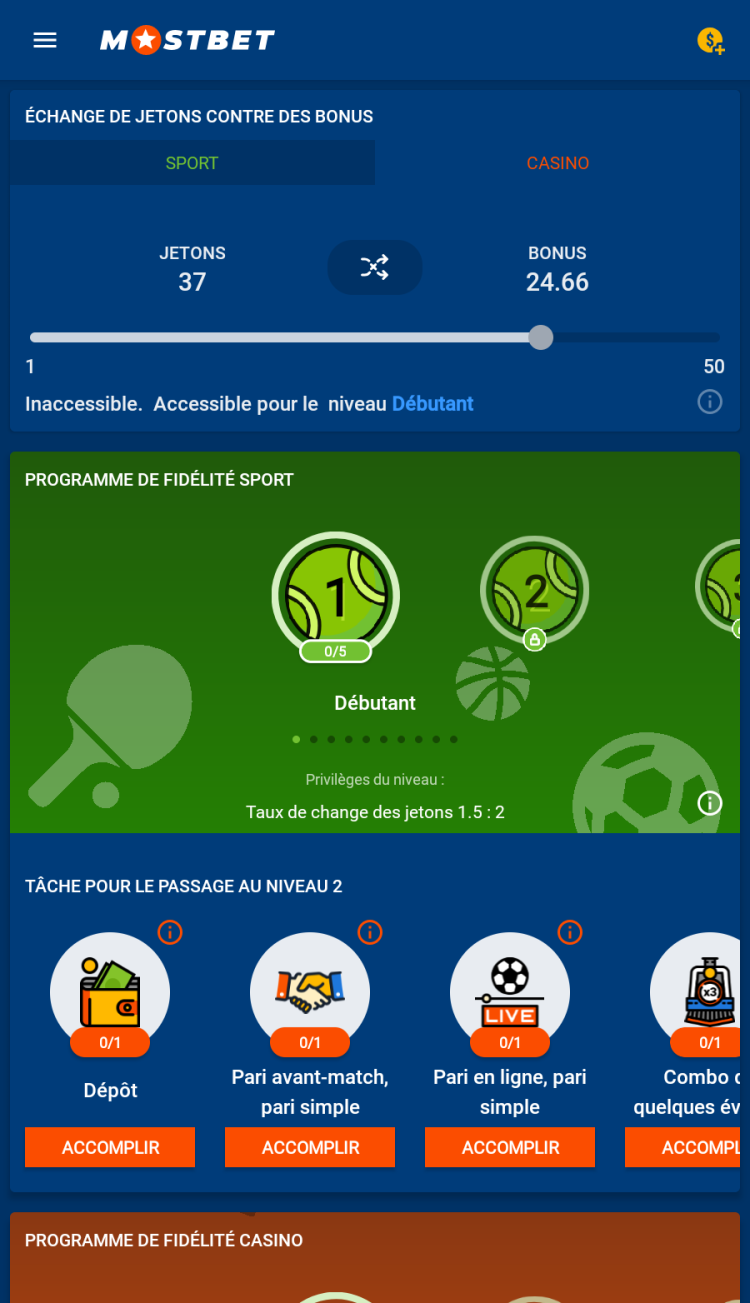750x1303 pixels.
Task: Tap the exchange tokens shuffle button
Action: [375, 267]
